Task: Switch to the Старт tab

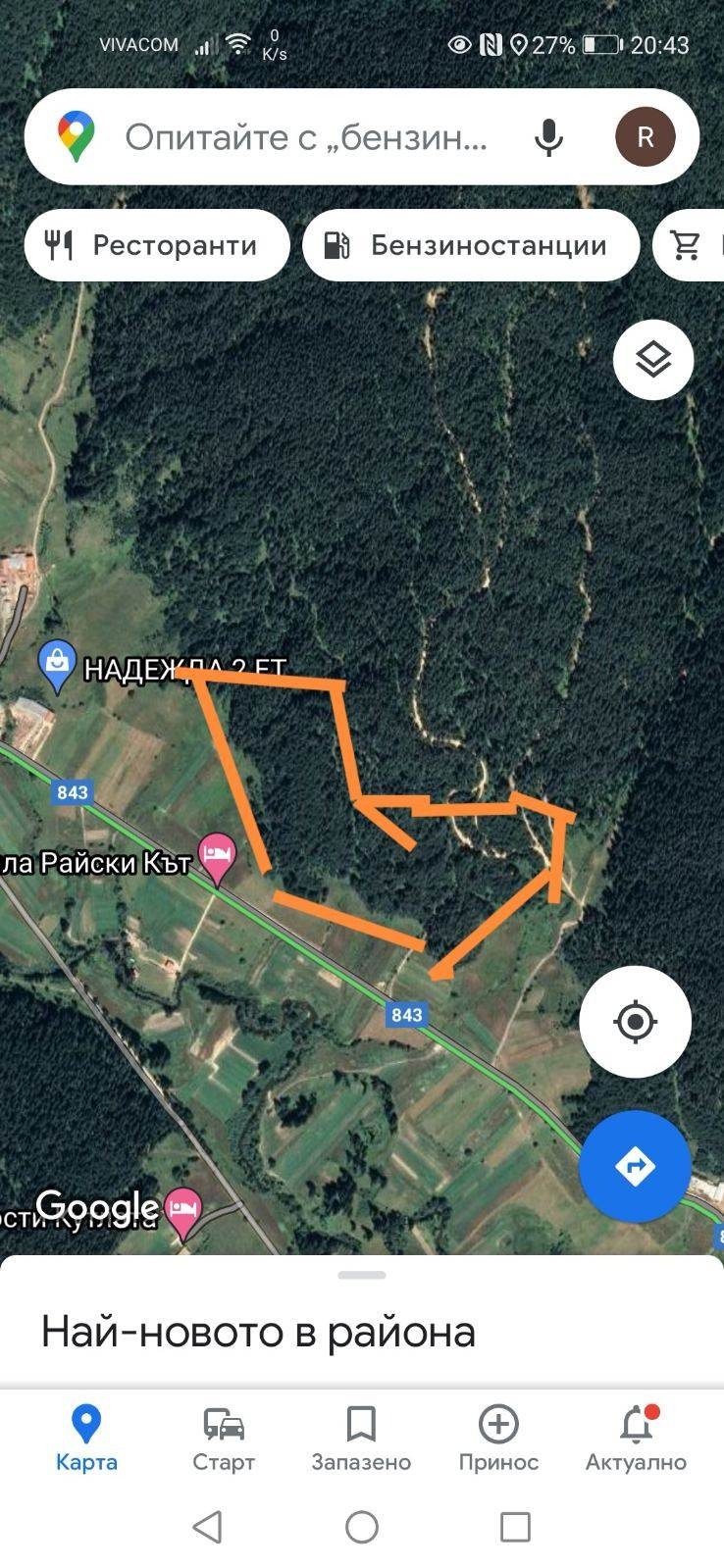Action: pyautogui.click(x=224, y=1438)
